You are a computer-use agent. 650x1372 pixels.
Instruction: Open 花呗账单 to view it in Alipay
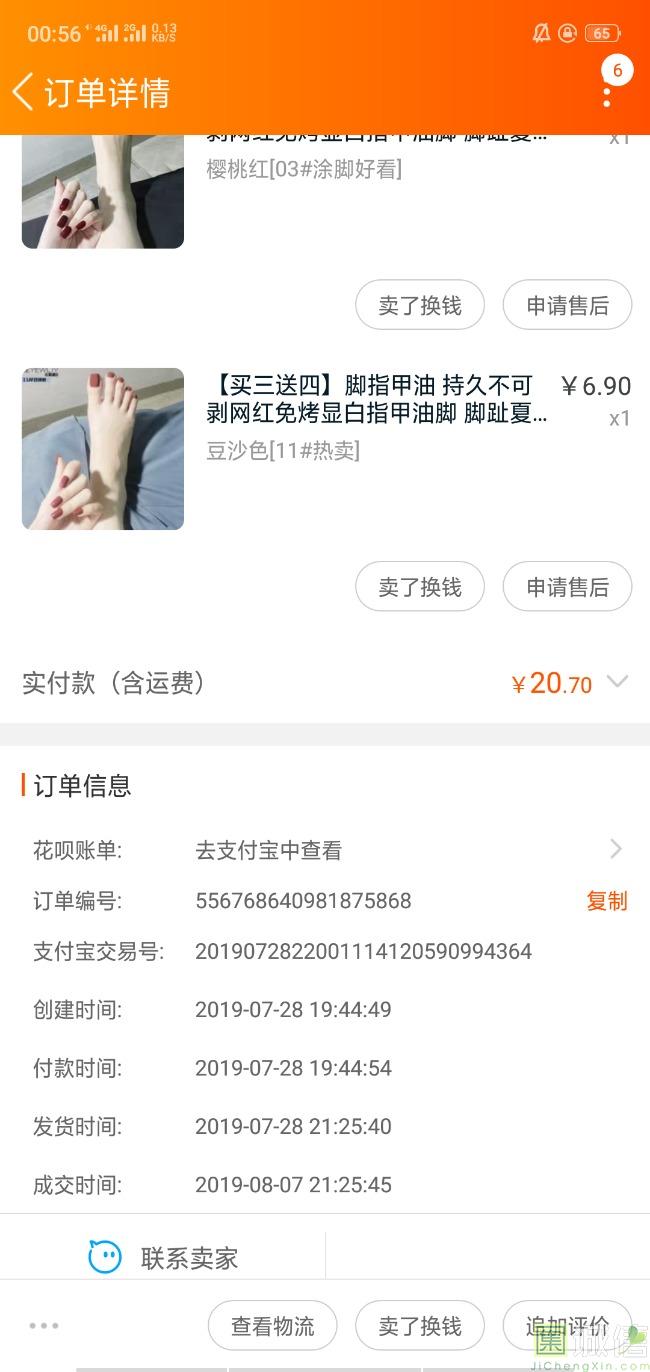pyautogui.click(x=400, y=850)
